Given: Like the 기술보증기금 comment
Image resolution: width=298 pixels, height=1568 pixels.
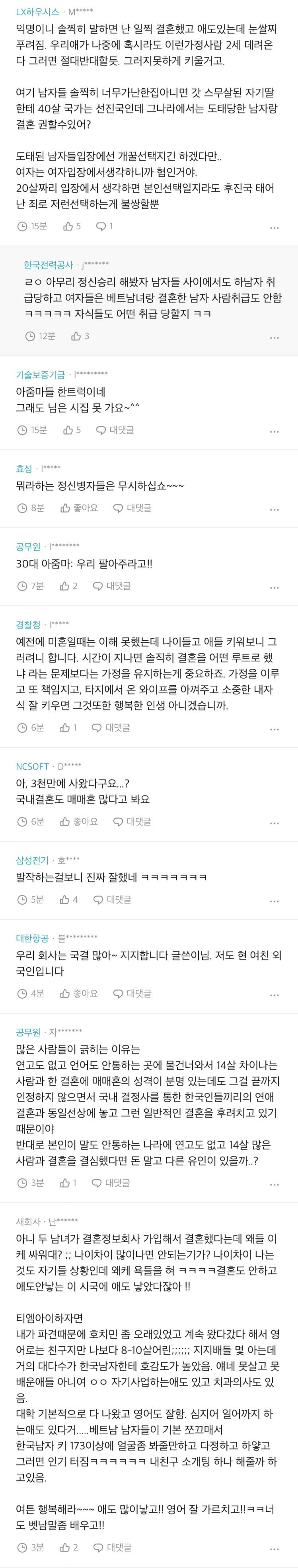Looking at the screenshot, I should tap(72, 430).
